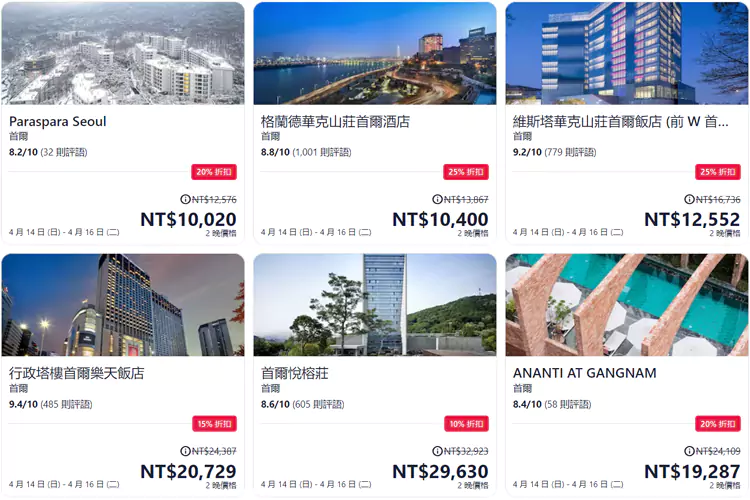Open the 行政塔樓首爾樂天飯店 hotel card
The width and height of the screenshot is (750, 500).
(77, 373)
